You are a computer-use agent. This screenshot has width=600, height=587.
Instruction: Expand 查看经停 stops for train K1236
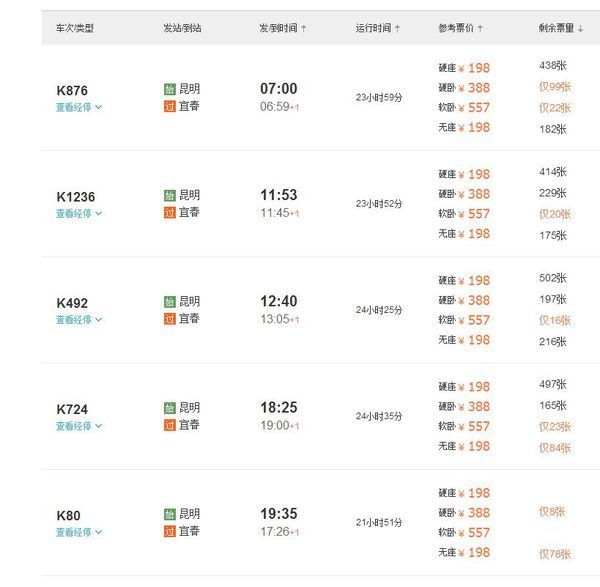coord(79,213)
